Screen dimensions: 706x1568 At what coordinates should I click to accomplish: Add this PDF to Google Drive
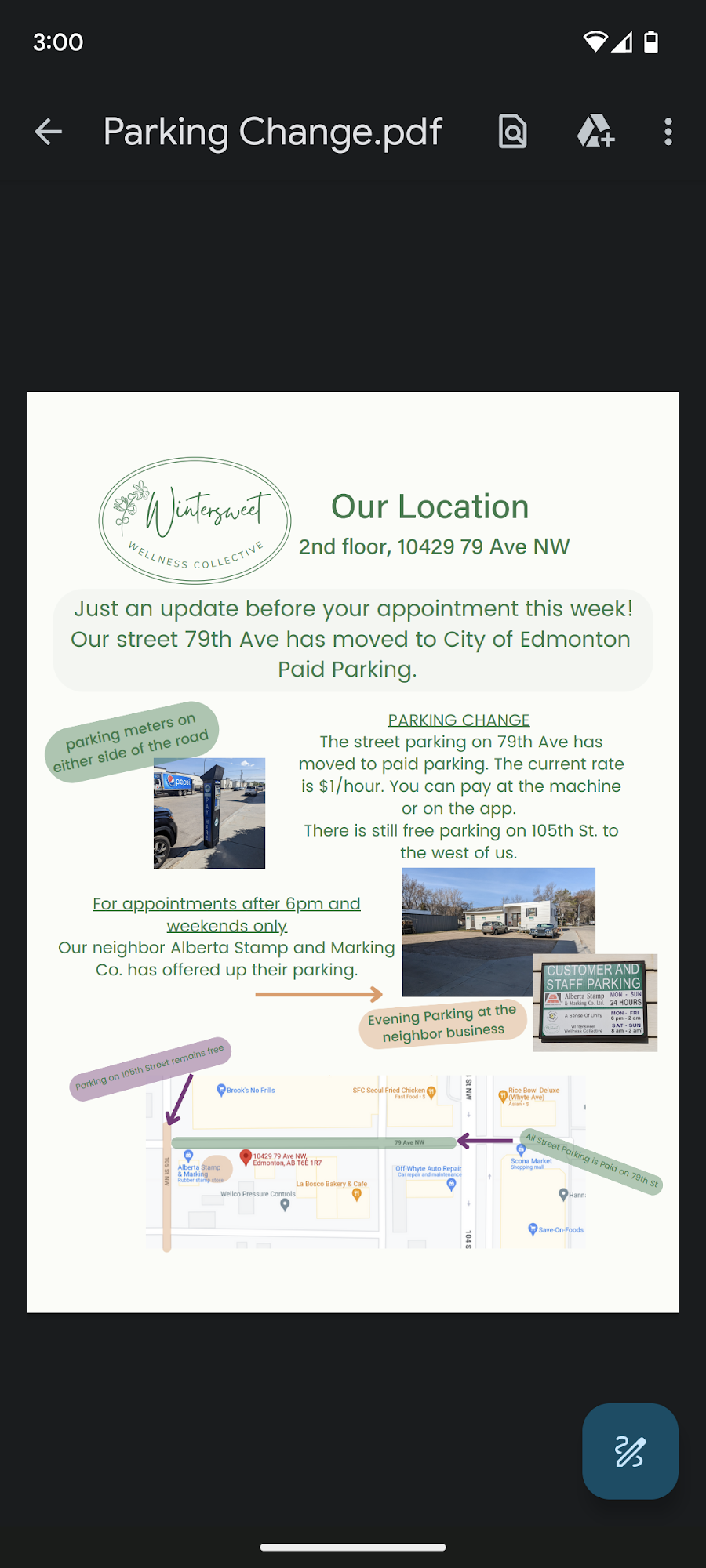coord(595,132)
